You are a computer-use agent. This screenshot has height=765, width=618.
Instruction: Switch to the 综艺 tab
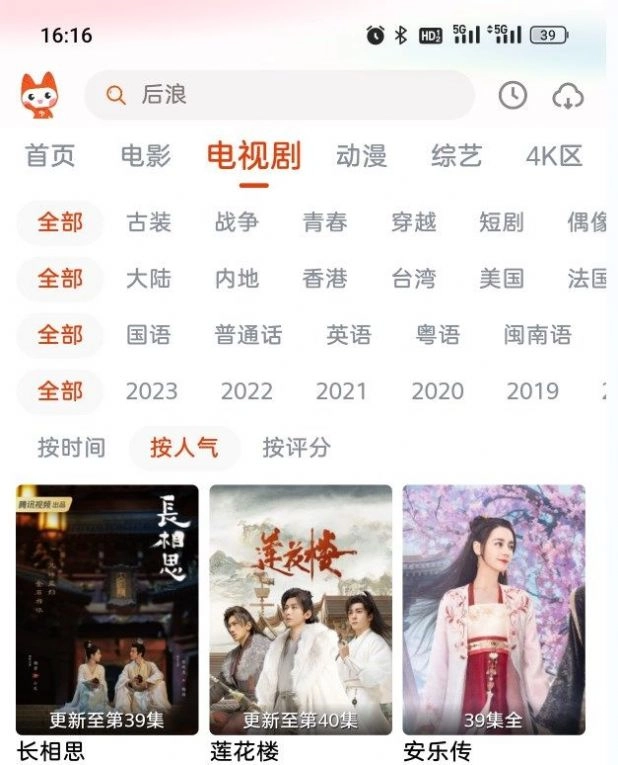(457, 156)
